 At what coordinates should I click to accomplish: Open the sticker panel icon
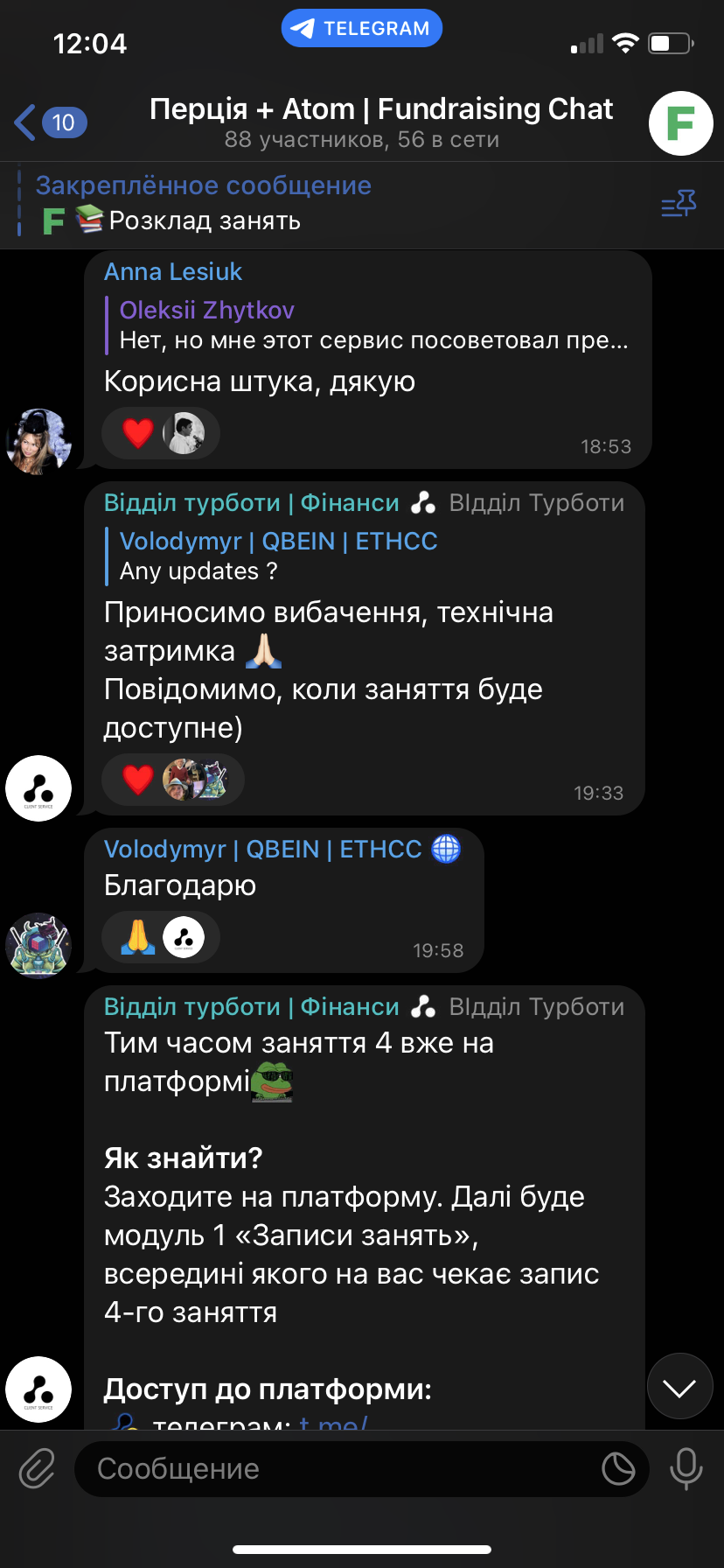coord(618,1468)
